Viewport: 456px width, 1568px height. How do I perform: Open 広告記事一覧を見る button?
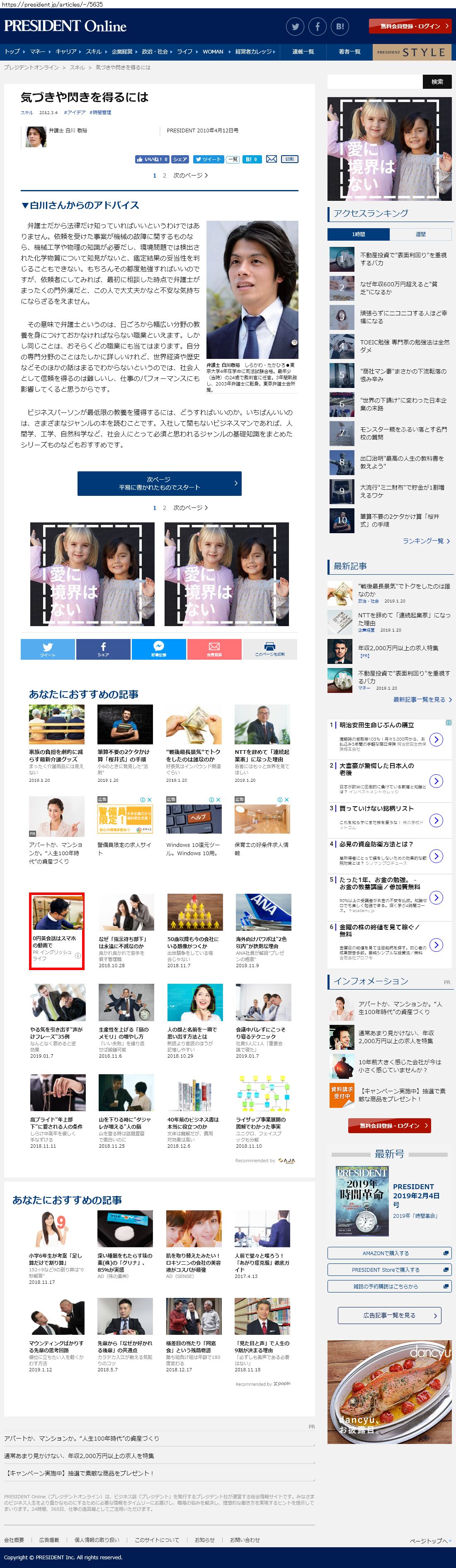point(389,1315)
